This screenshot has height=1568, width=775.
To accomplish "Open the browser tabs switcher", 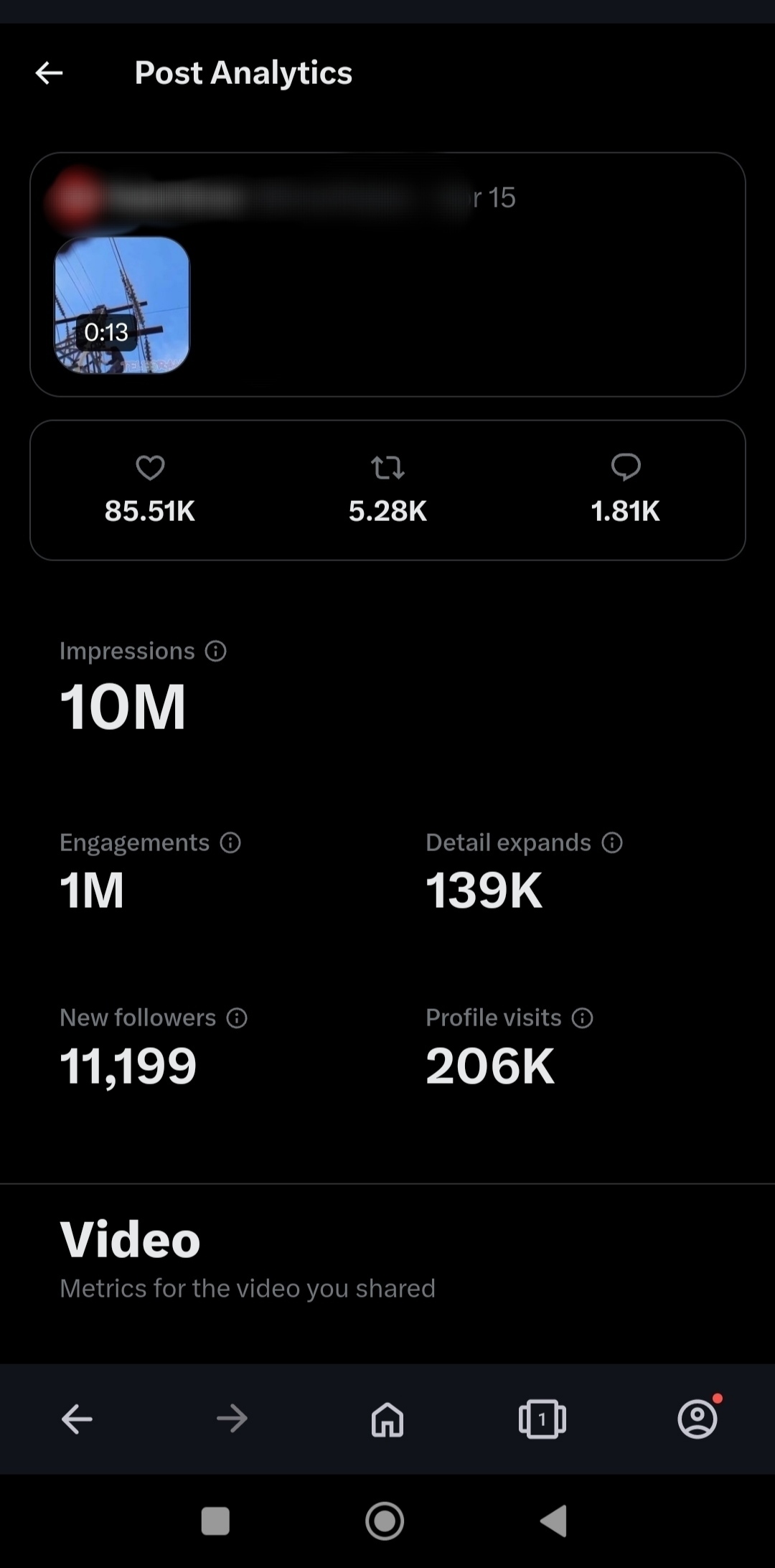I will click(x=542, y=1419).
